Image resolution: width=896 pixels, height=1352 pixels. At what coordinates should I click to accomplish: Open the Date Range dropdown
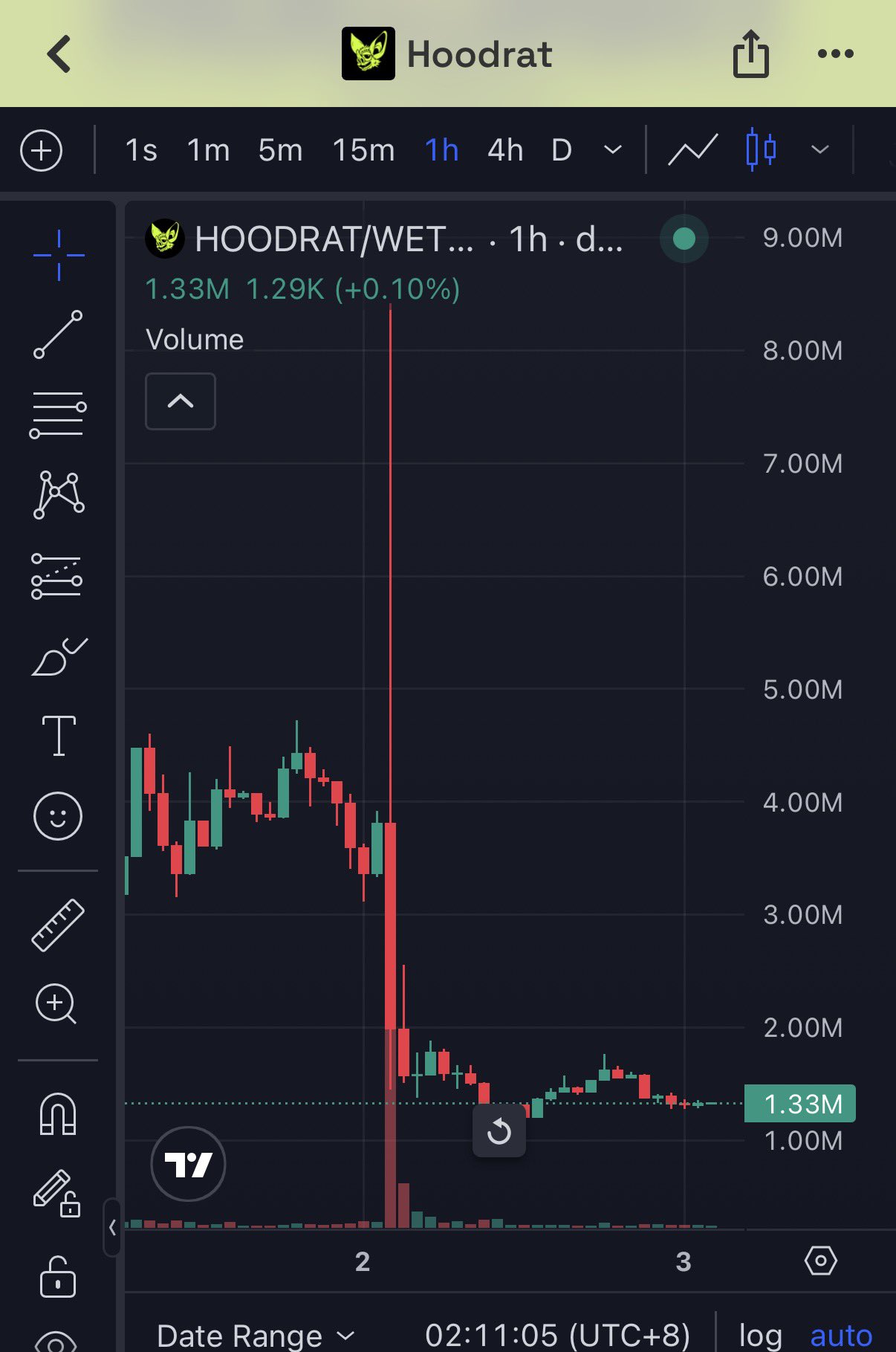256,1336
